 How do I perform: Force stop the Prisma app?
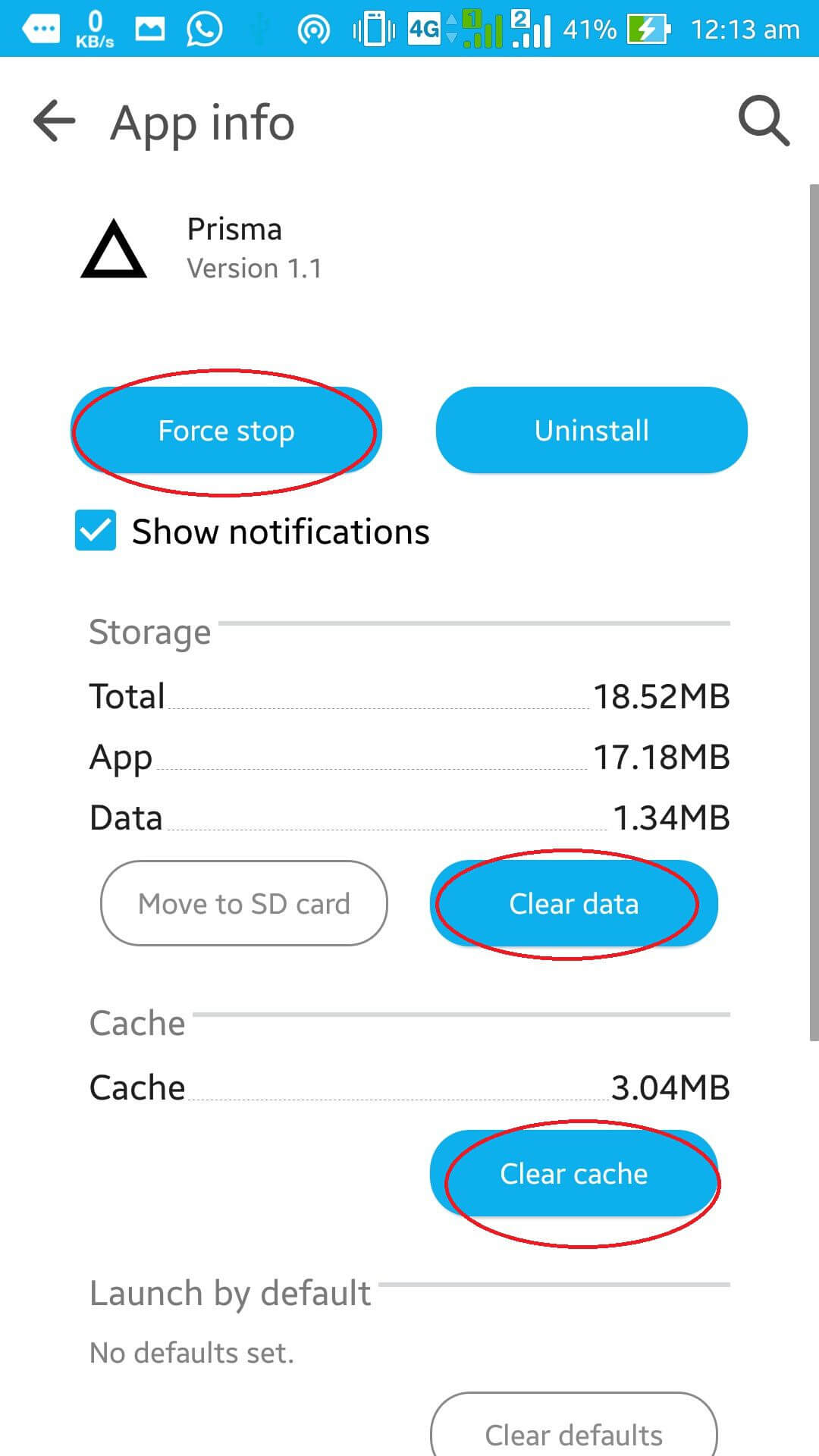point(226,430)
